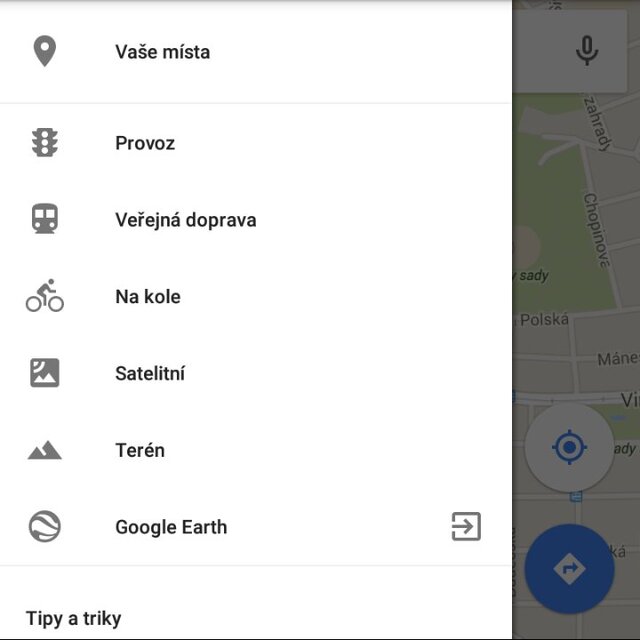Launch Google Earth
The width and height of the screenshot is (640, 640).
(x=171, y=527)
